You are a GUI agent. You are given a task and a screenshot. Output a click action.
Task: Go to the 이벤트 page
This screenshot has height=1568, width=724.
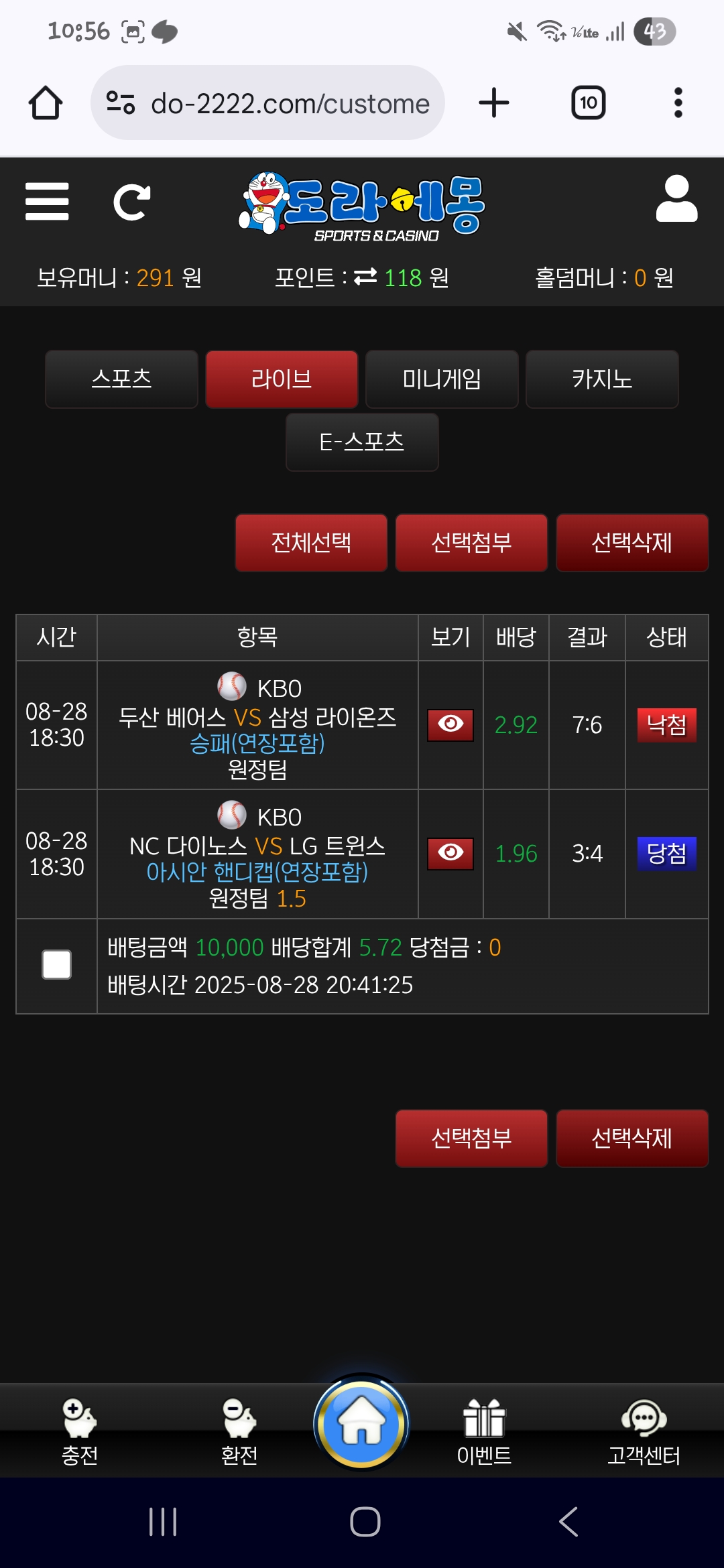point(484,1431)
